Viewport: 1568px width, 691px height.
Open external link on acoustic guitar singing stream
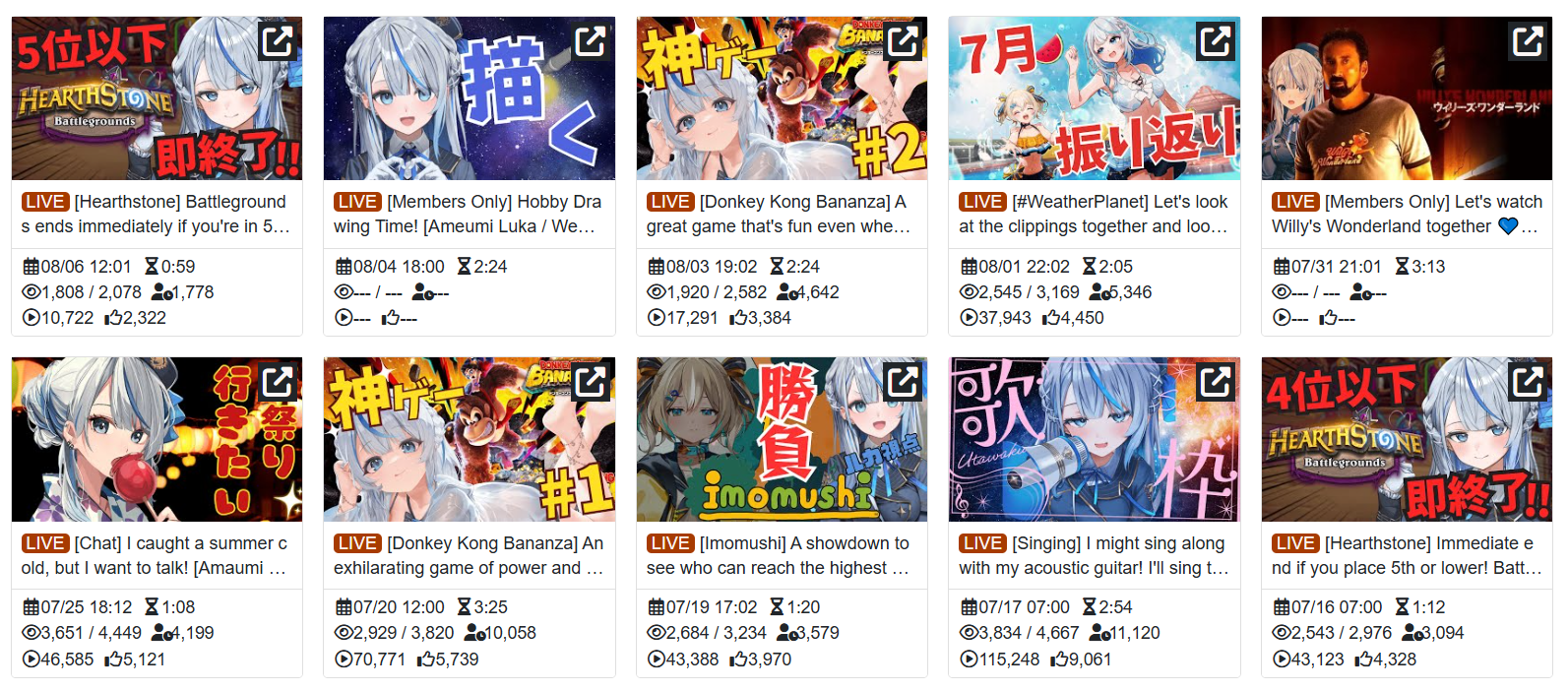[x=1216, y=382]
